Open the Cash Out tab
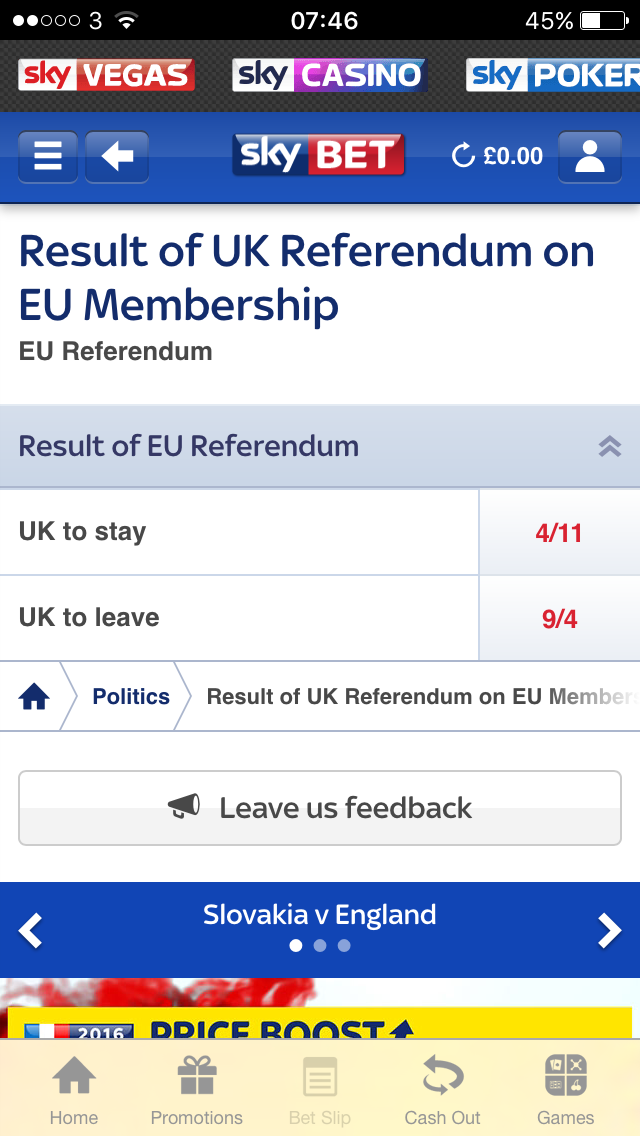Image resolution: width=640 pixels, height=1136 pixels. 442,1090
